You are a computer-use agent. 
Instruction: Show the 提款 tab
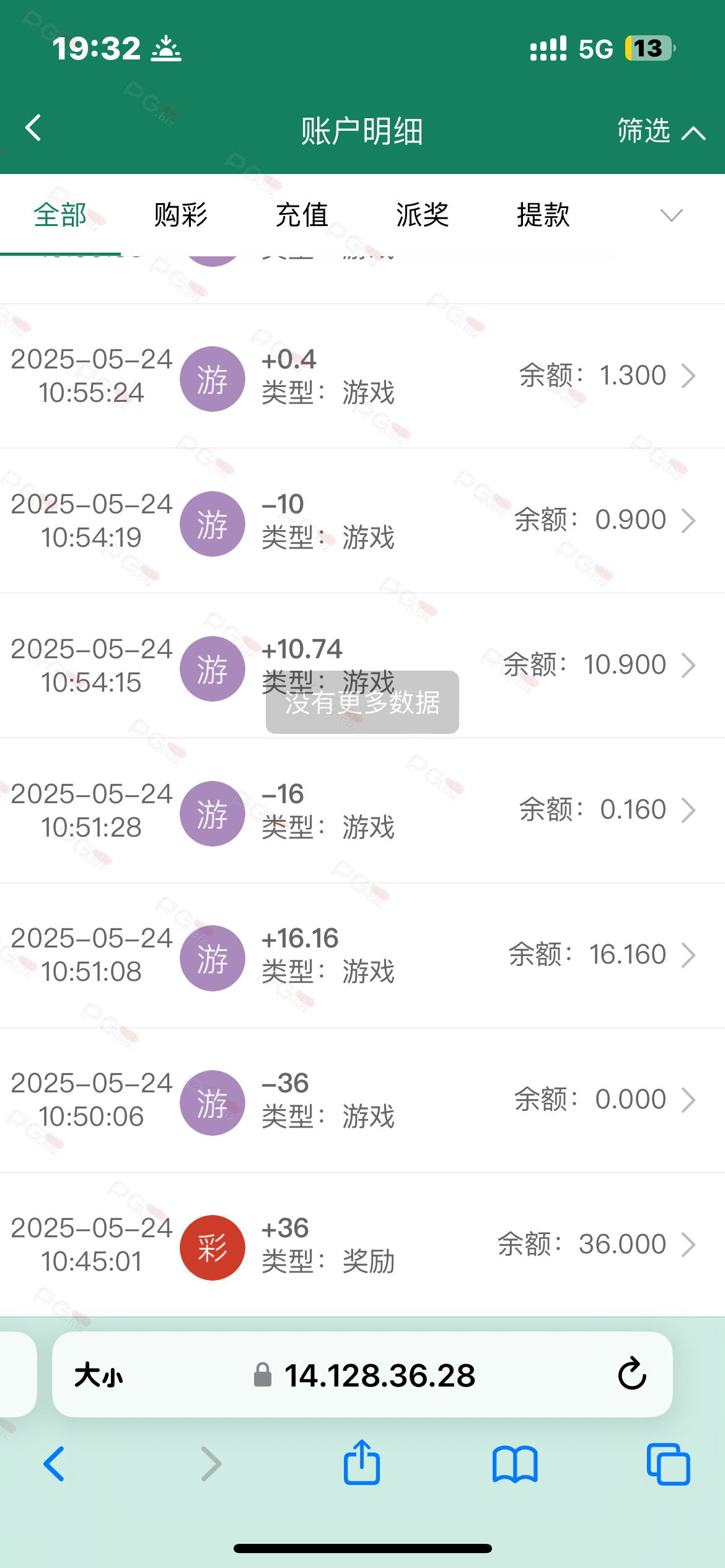click(x=543, y=215)
